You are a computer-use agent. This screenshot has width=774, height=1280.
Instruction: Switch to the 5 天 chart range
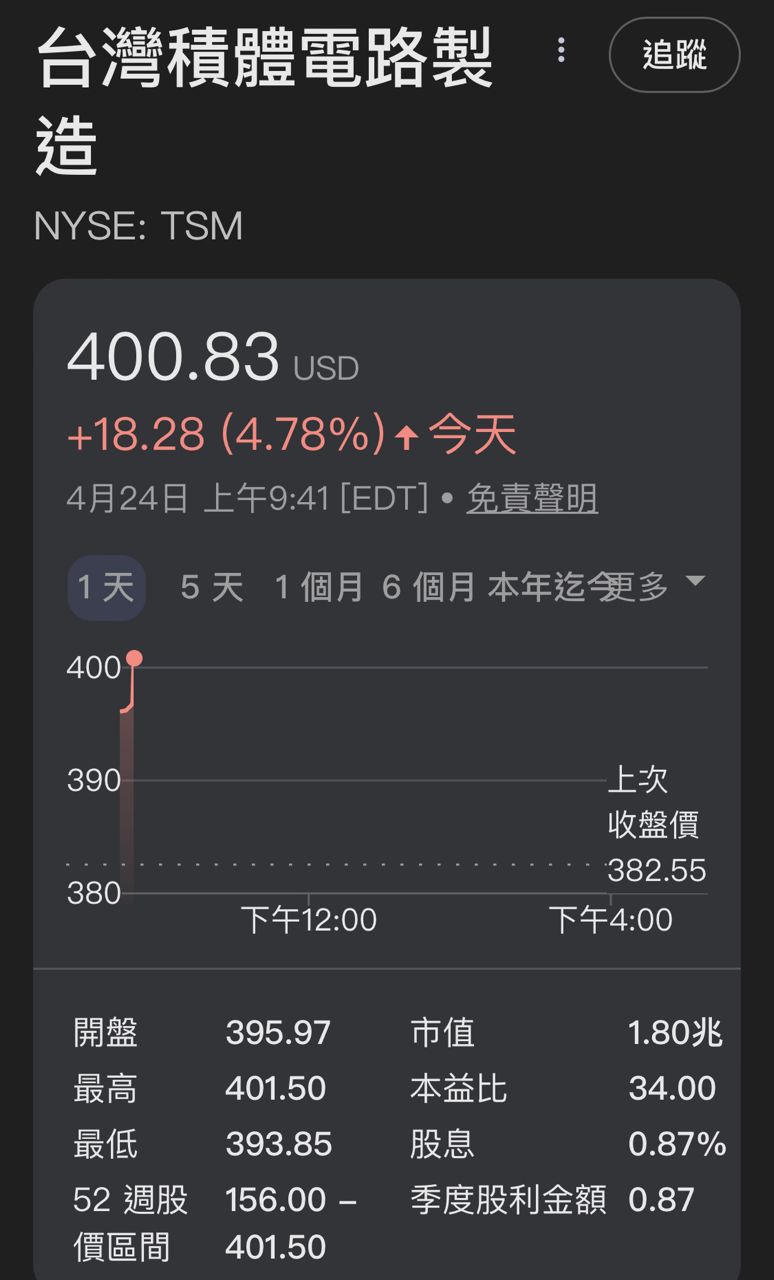pyautogui.click(x=212, y=588)
